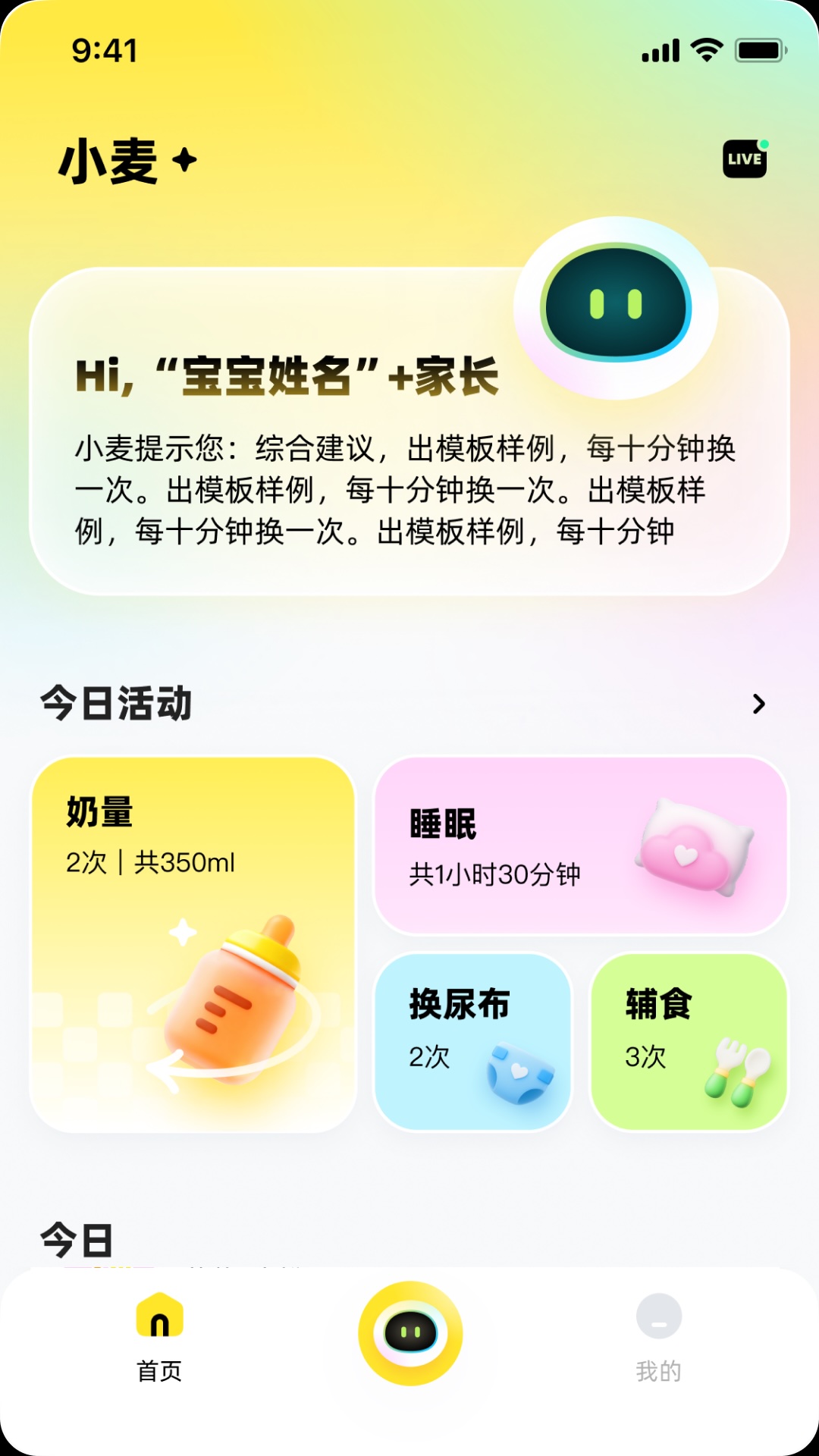Switch to the 我的 tab
The image size is (819, 1456).
click(658, 1336)
